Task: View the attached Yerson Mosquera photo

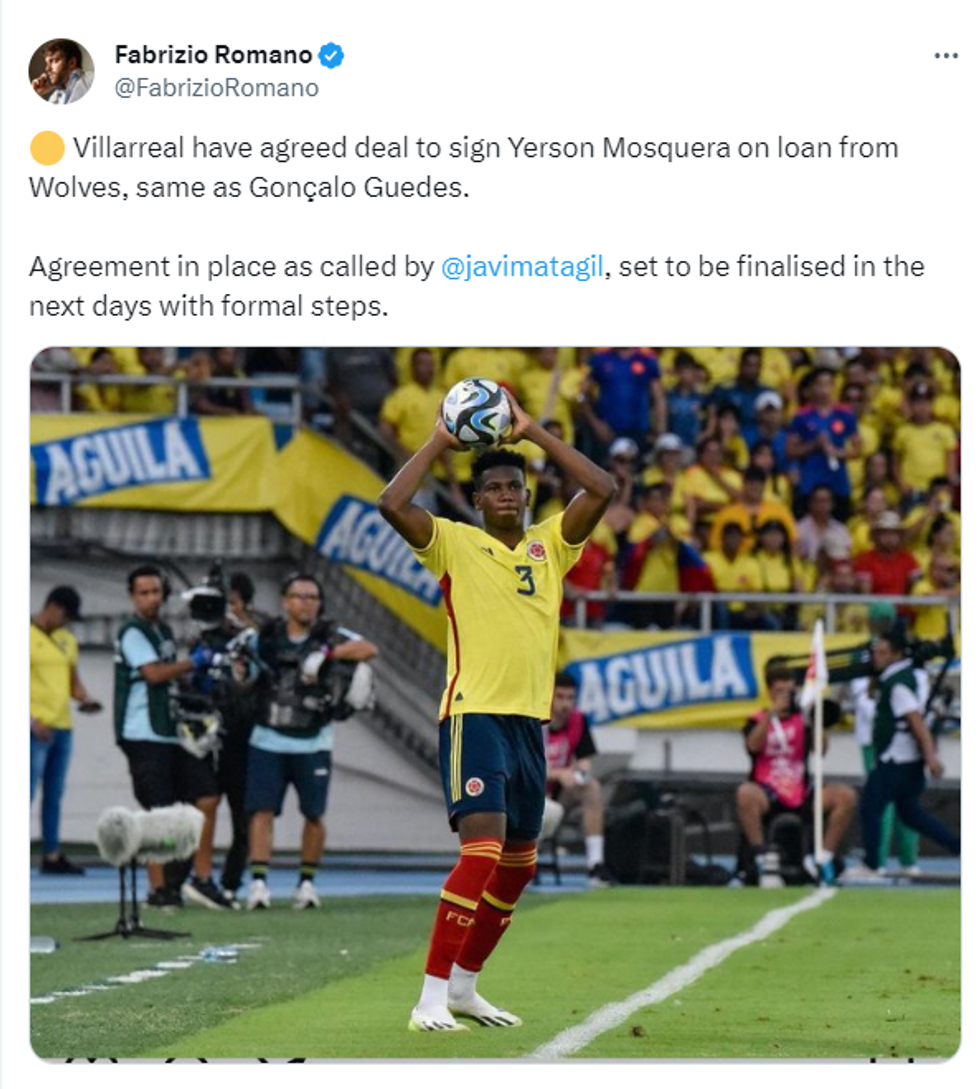Action: [495, 702]
